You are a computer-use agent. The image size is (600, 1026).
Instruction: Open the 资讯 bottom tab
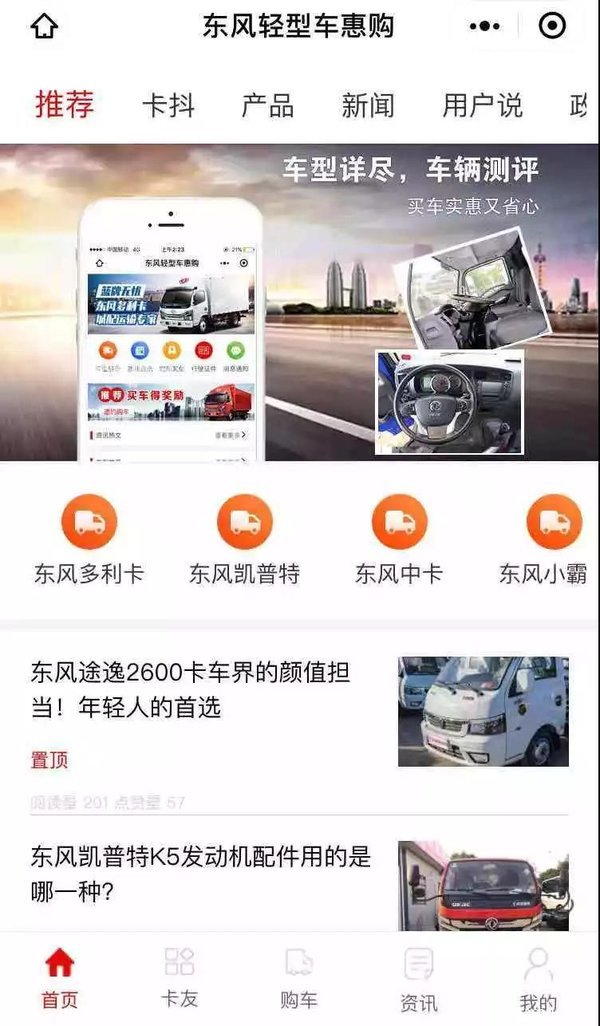[418, 978]
